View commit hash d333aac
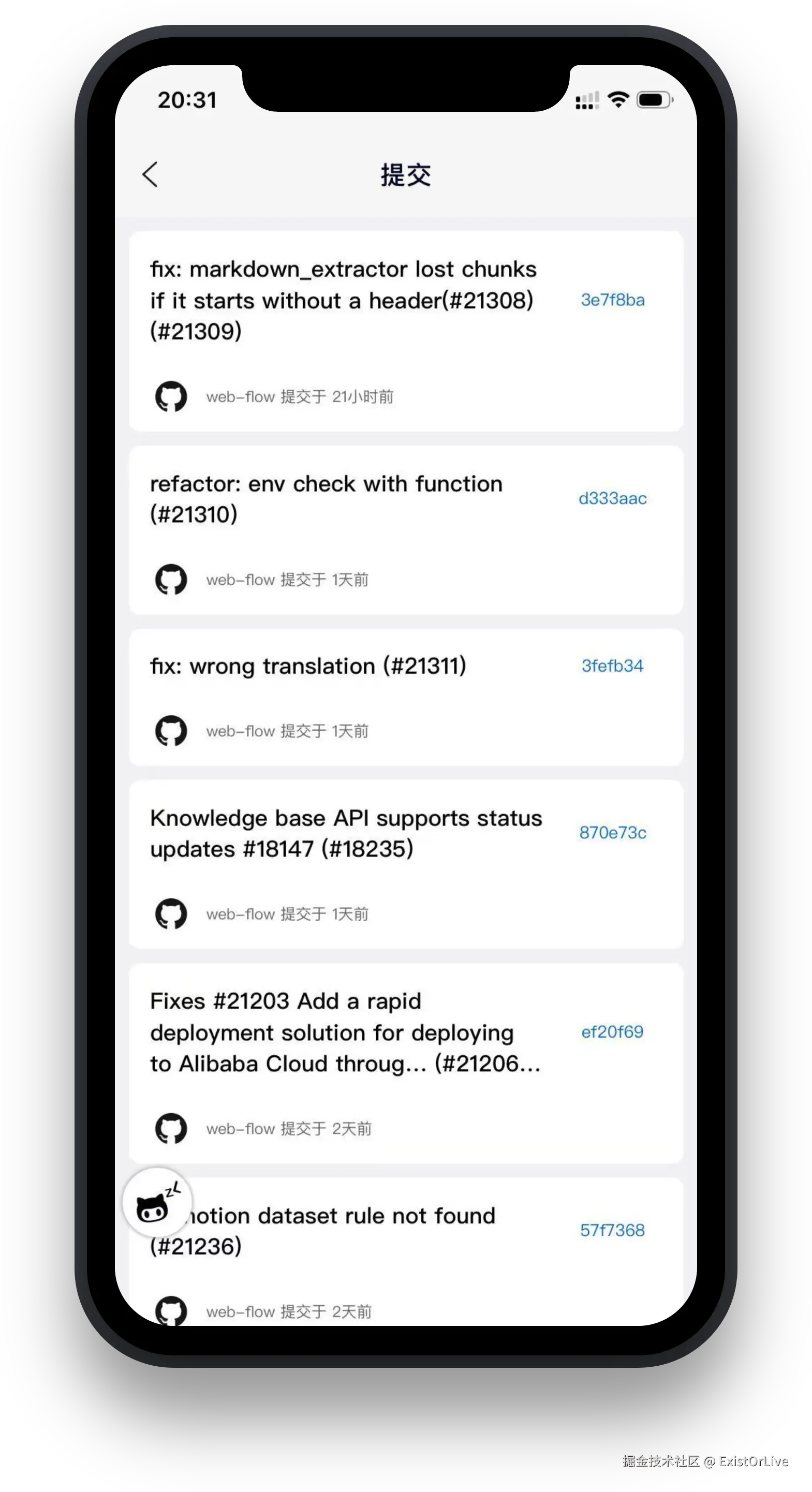 612,499
